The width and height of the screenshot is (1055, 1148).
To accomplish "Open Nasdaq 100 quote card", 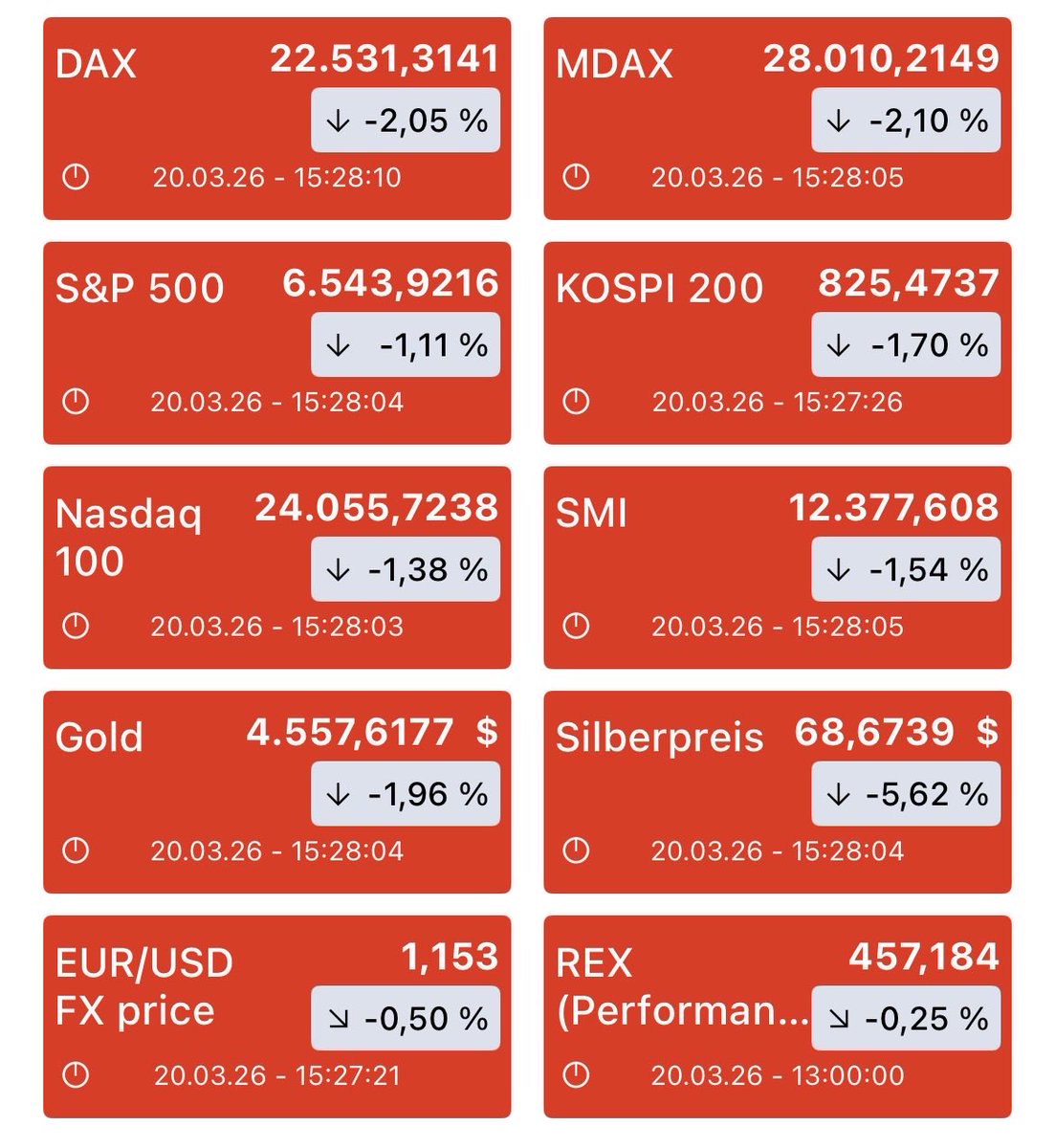I will pyautogui.click(x=276, y=567).
